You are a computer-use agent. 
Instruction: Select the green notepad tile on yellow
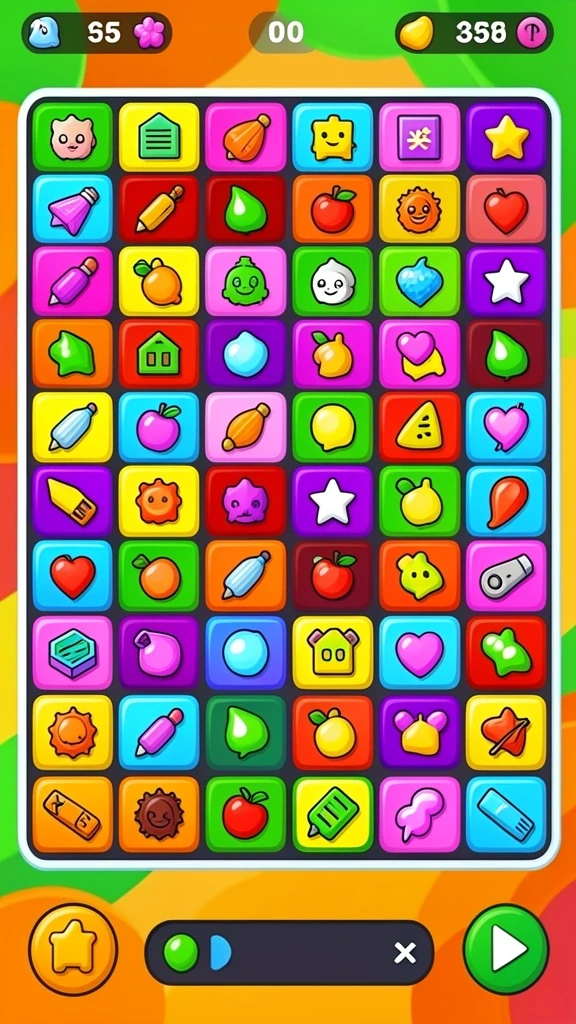[332, 814]
